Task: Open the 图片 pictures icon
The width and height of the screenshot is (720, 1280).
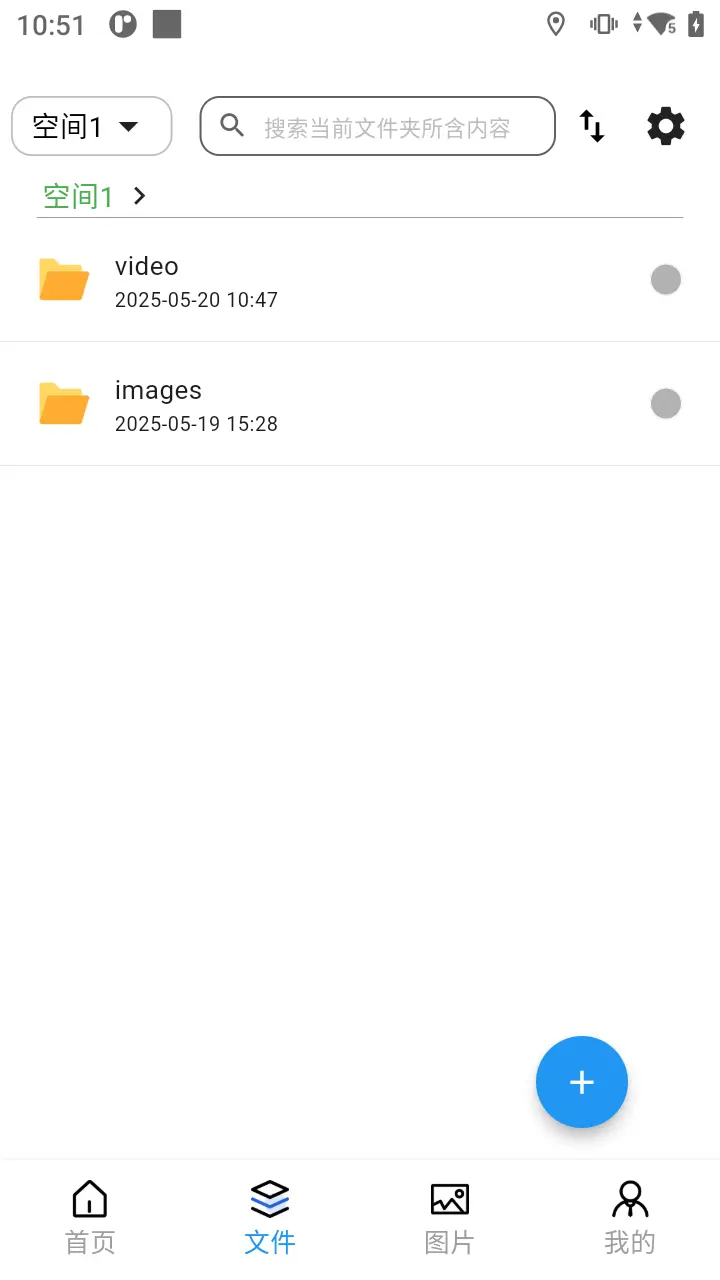Action: tap(449, 1198)
